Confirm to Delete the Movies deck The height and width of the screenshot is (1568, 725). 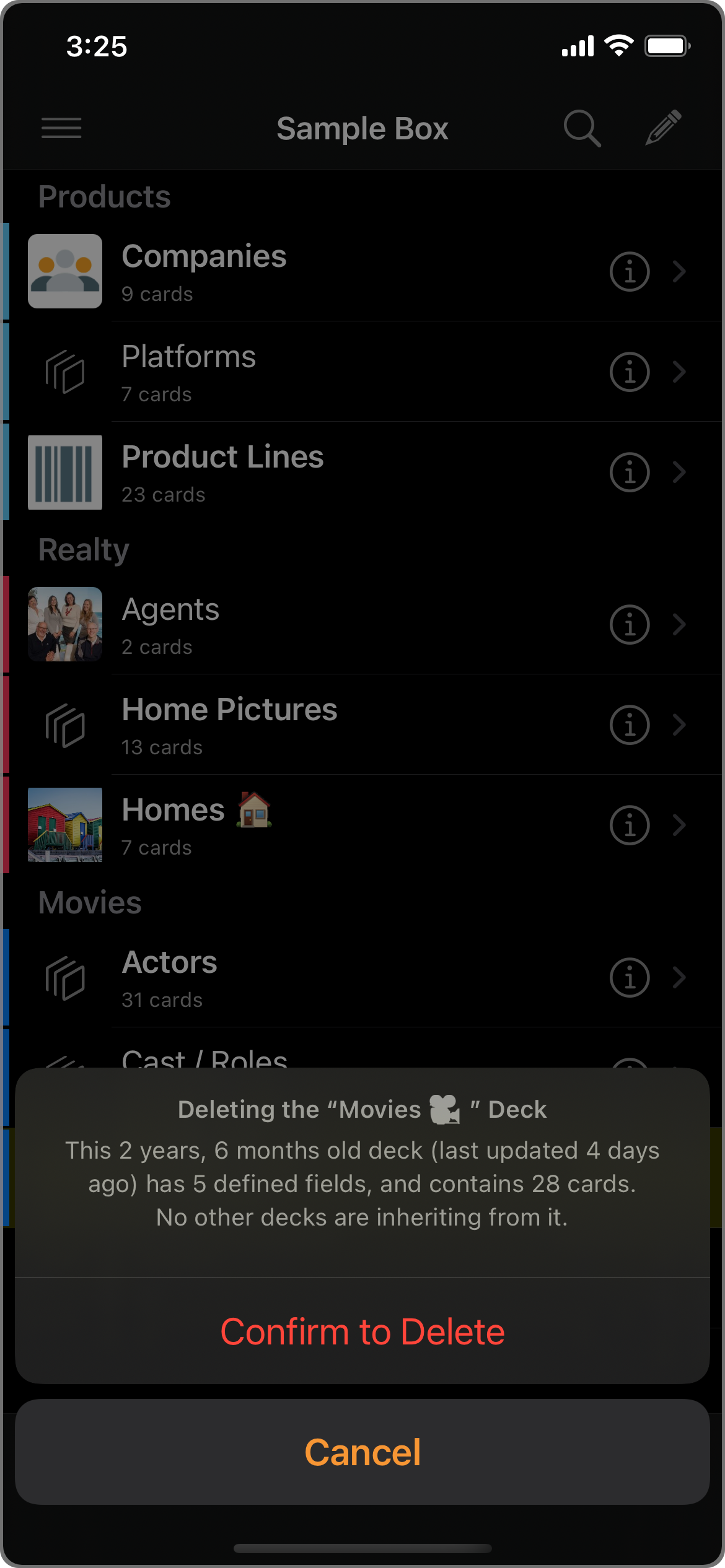(362, 1332)
